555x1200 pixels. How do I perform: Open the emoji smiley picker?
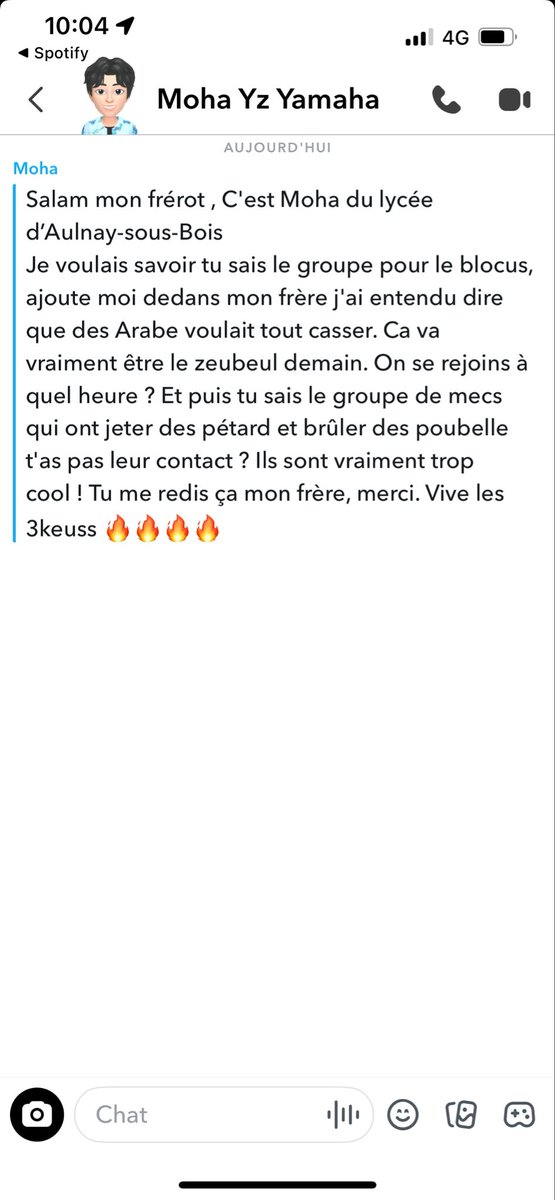(x=403, y=1114)
